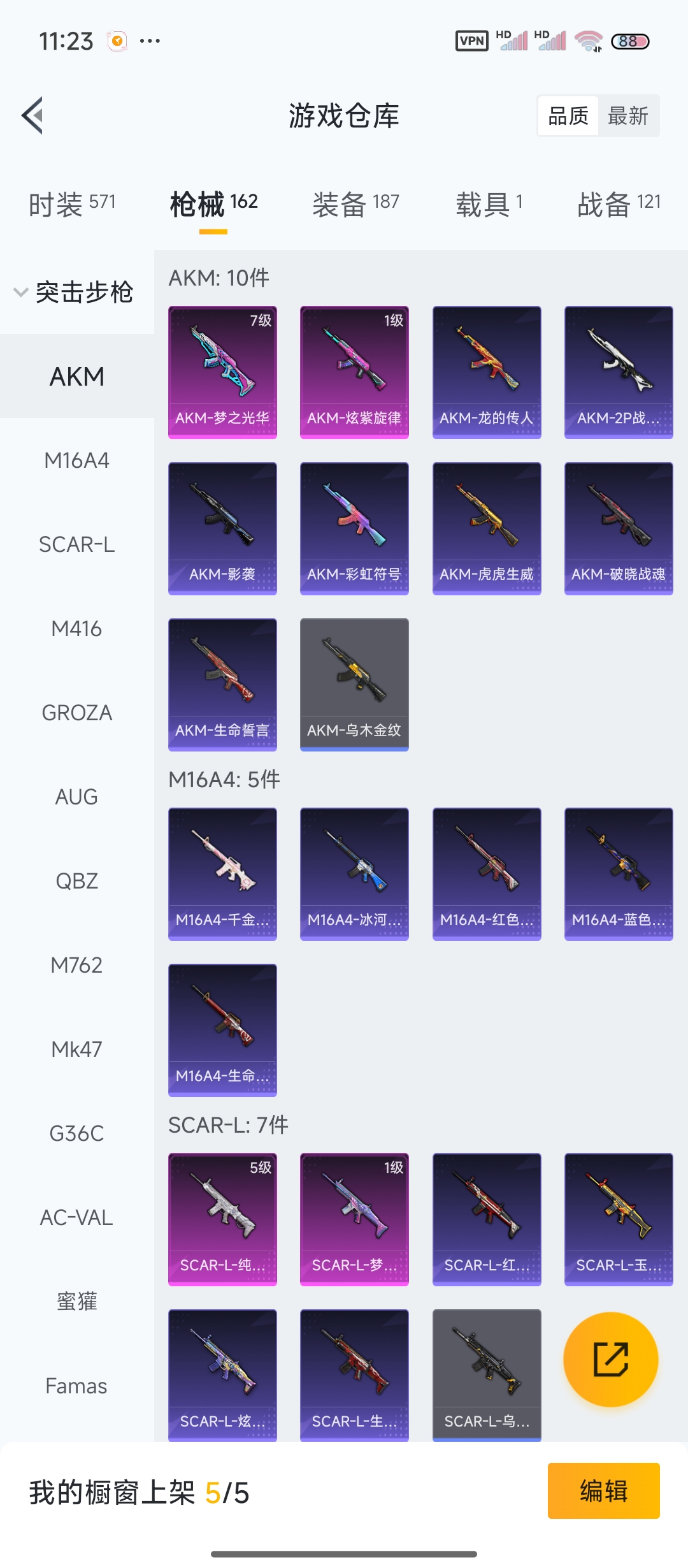Choose AUG from the weapon list
688x1568 pixels.
tap(76, 797)
